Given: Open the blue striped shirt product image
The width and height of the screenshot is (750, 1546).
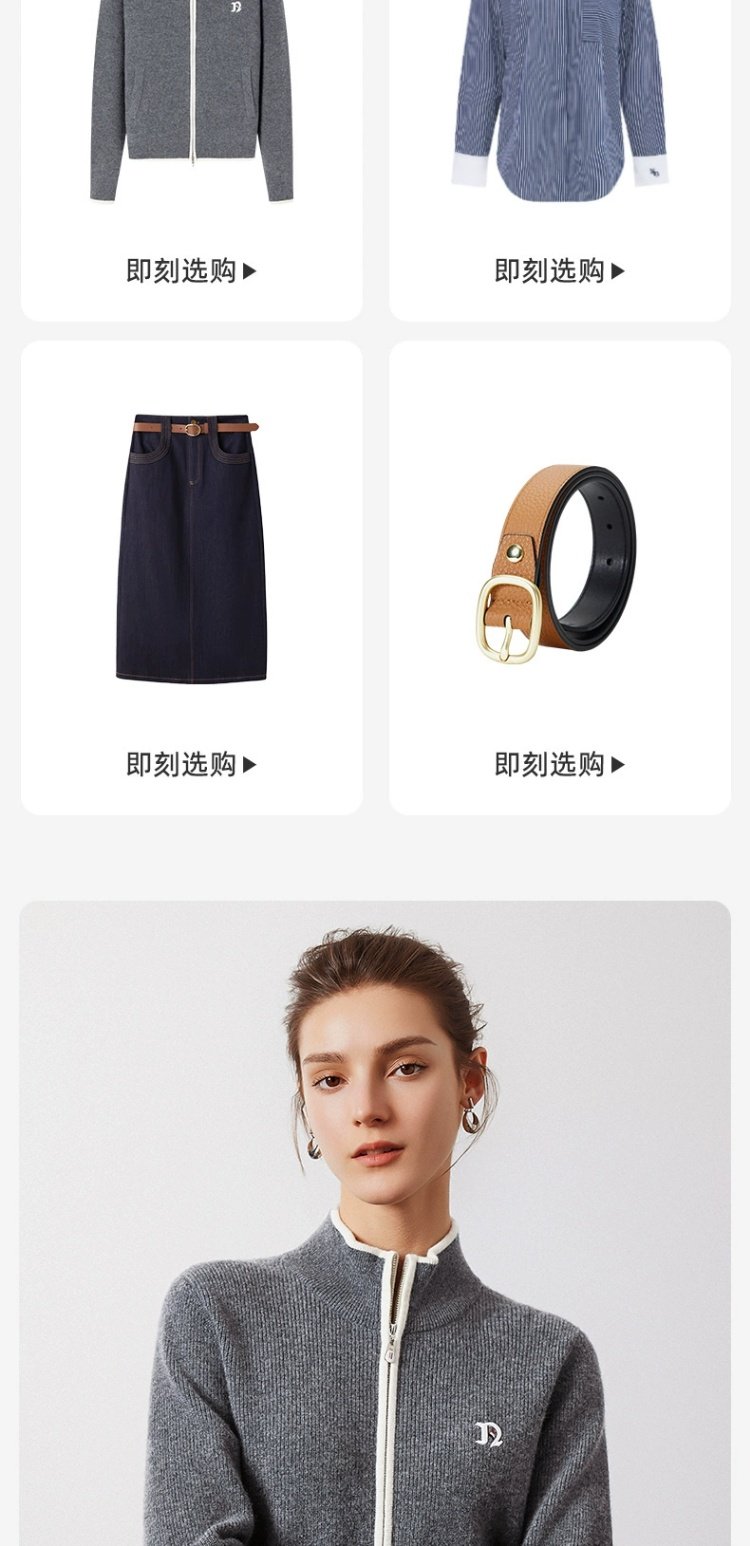Looking at the screenshot, I should (x=559, y=100).
